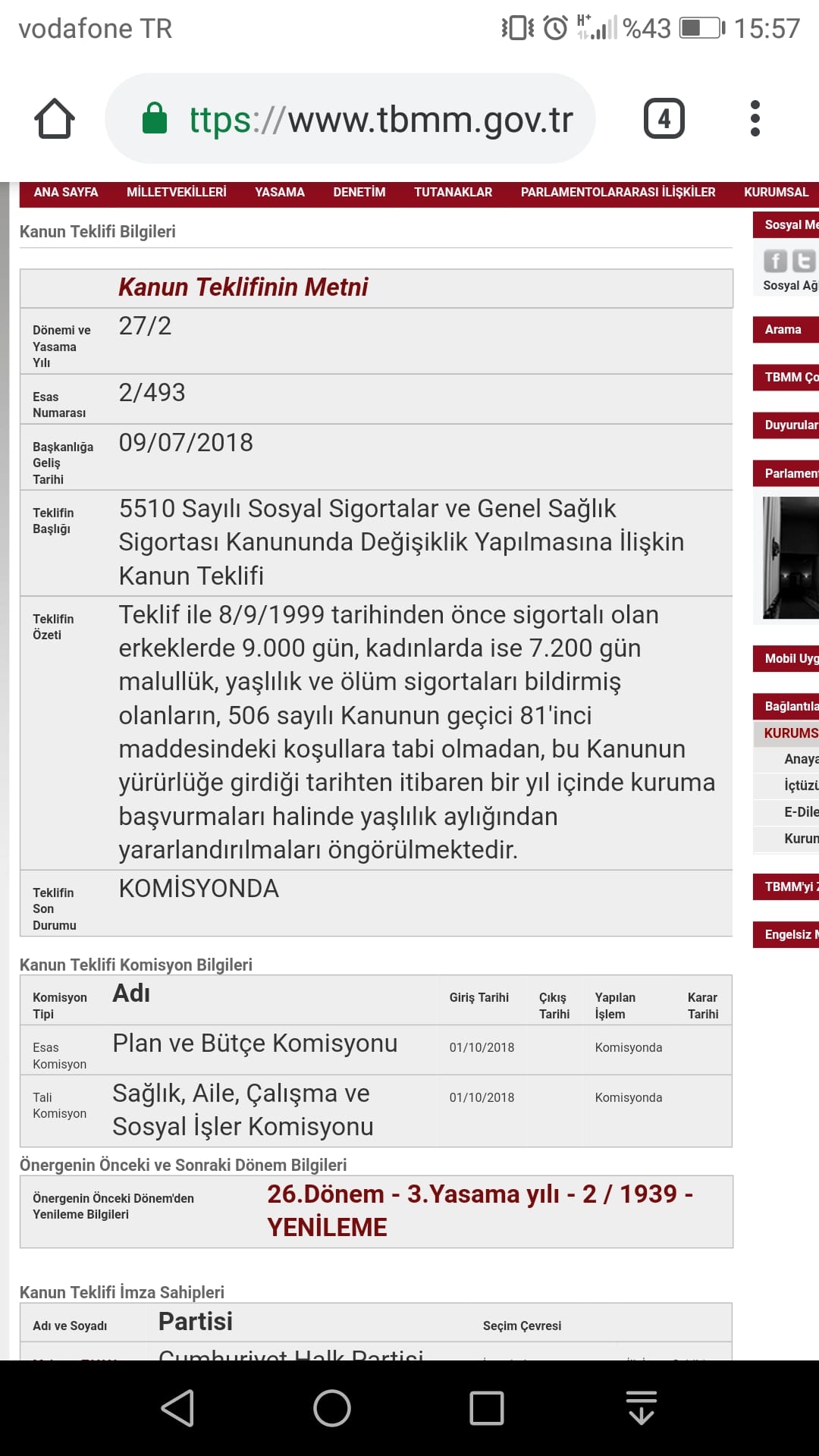Open the Kanun Teklifinin Metni link
819x1456 pixels.
coord(243,287)
